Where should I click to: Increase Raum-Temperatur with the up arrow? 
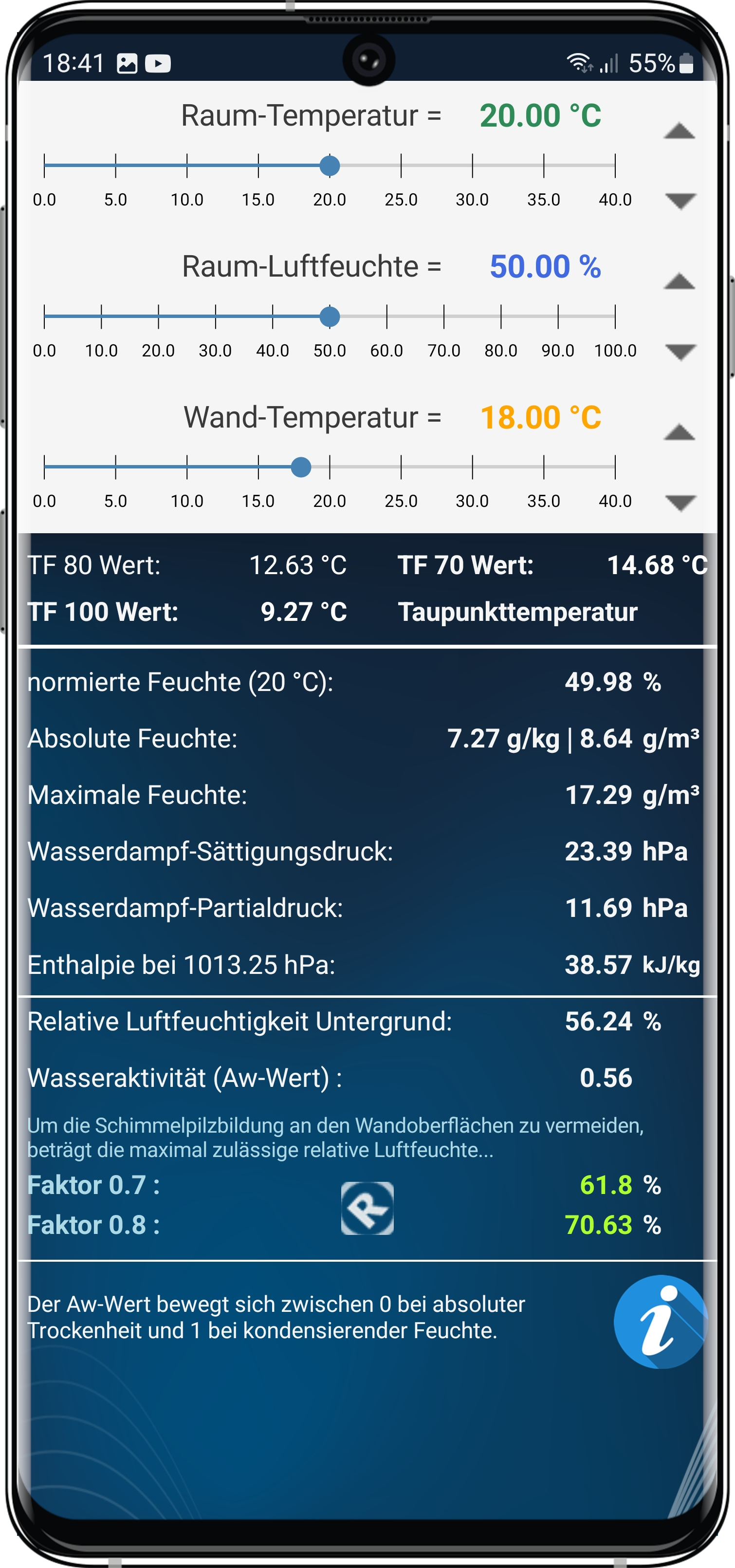click(679, 131)
